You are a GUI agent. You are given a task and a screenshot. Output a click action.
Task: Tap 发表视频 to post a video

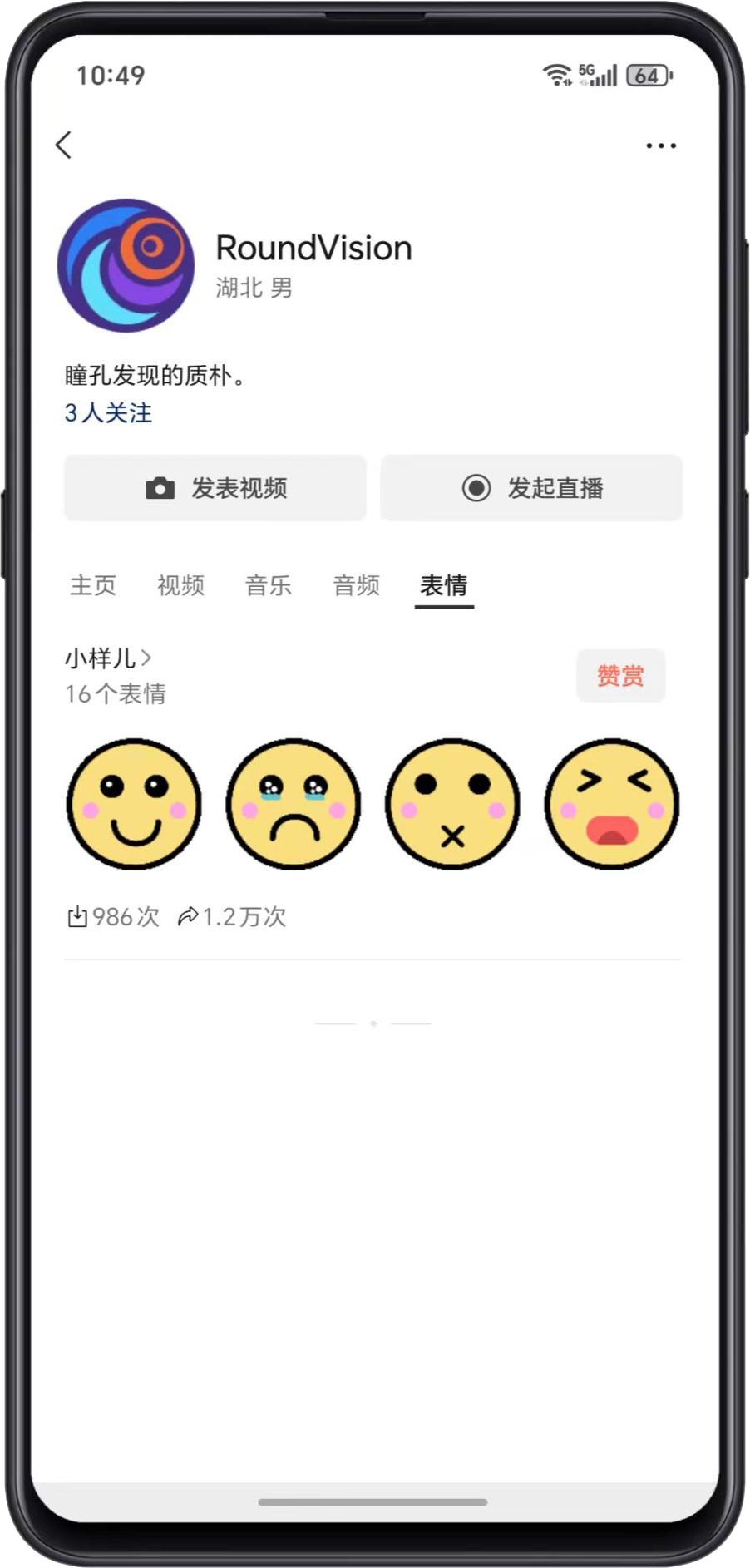[x=215, y=488]
